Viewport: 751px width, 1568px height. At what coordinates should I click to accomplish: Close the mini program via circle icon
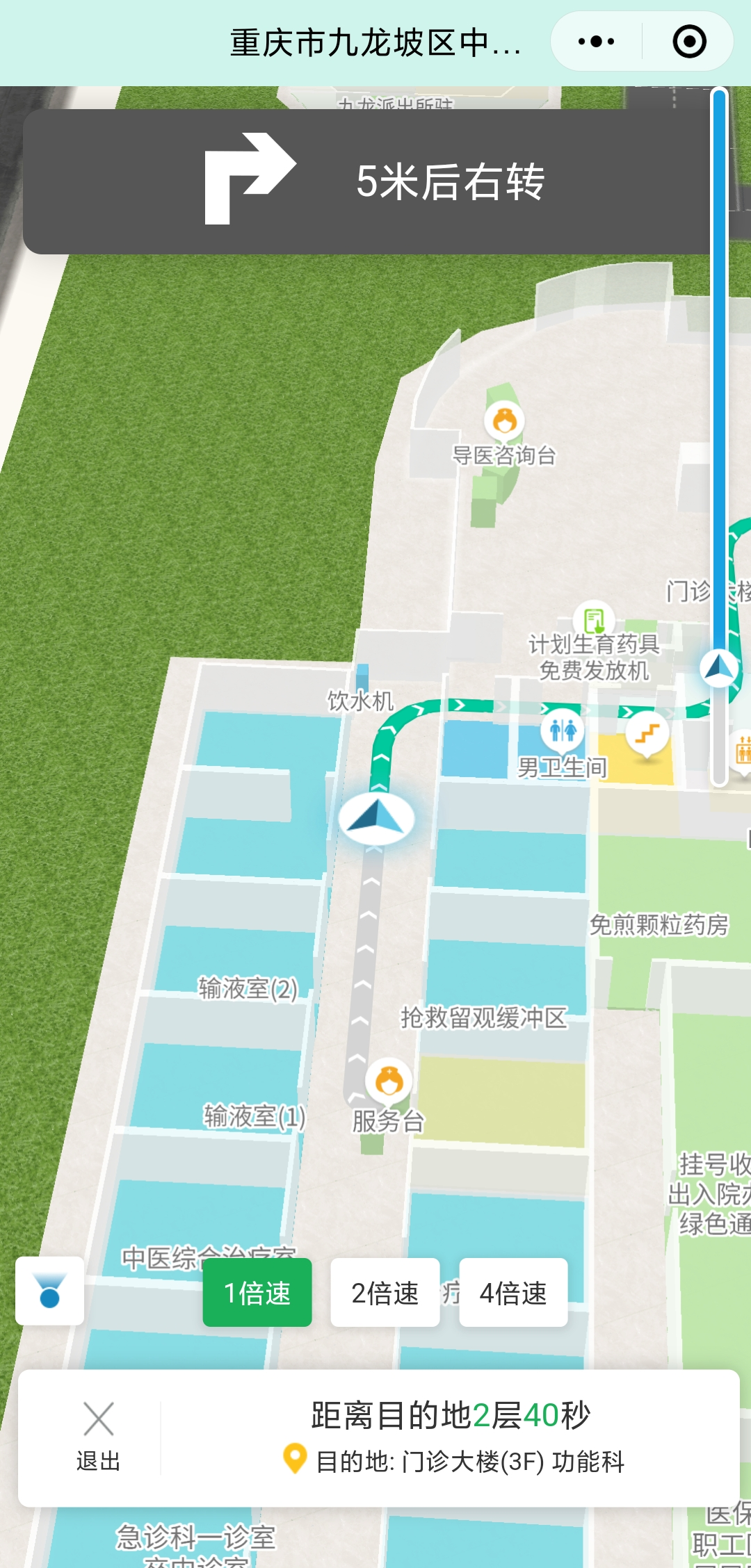(x=689, y=42)
